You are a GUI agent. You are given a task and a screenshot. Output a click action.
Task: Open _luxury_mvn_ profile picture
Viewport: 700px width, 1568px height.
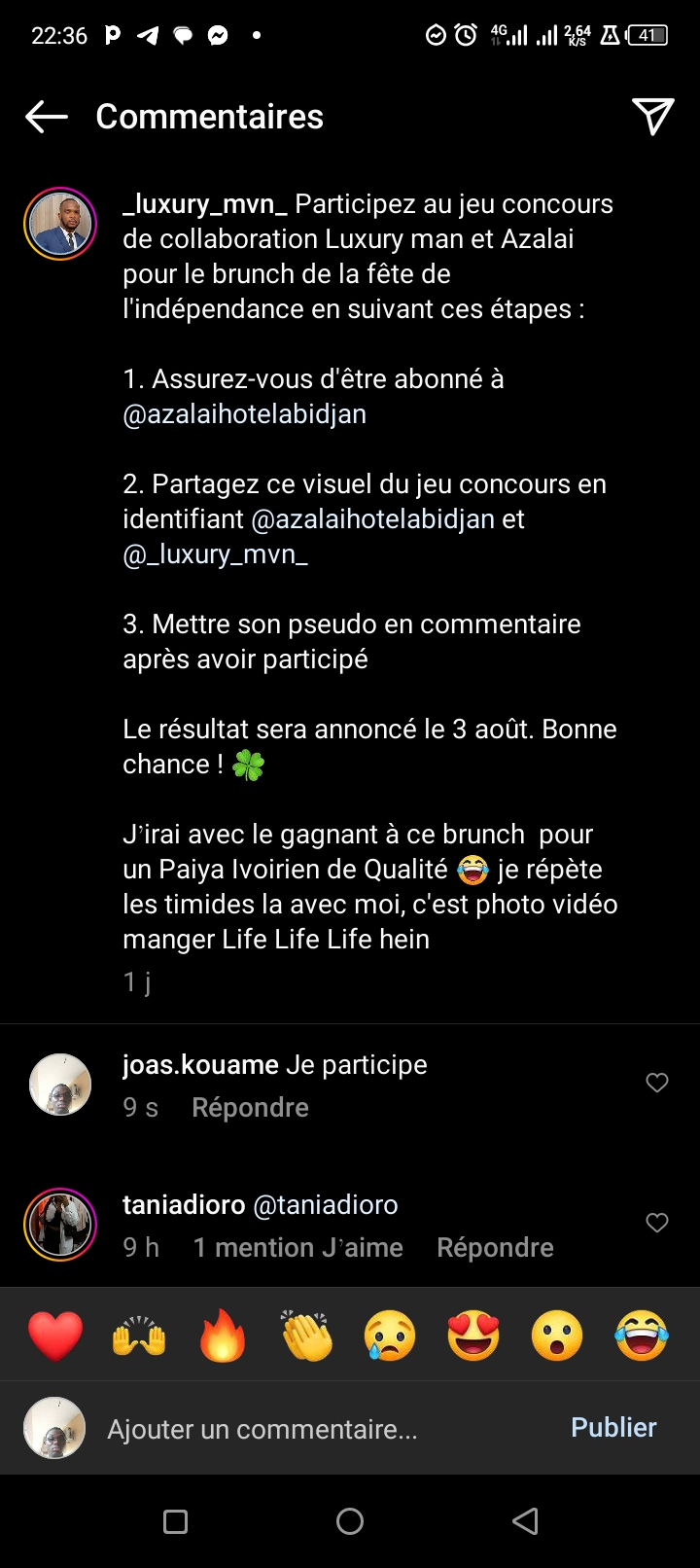click(x=60, y=224)
